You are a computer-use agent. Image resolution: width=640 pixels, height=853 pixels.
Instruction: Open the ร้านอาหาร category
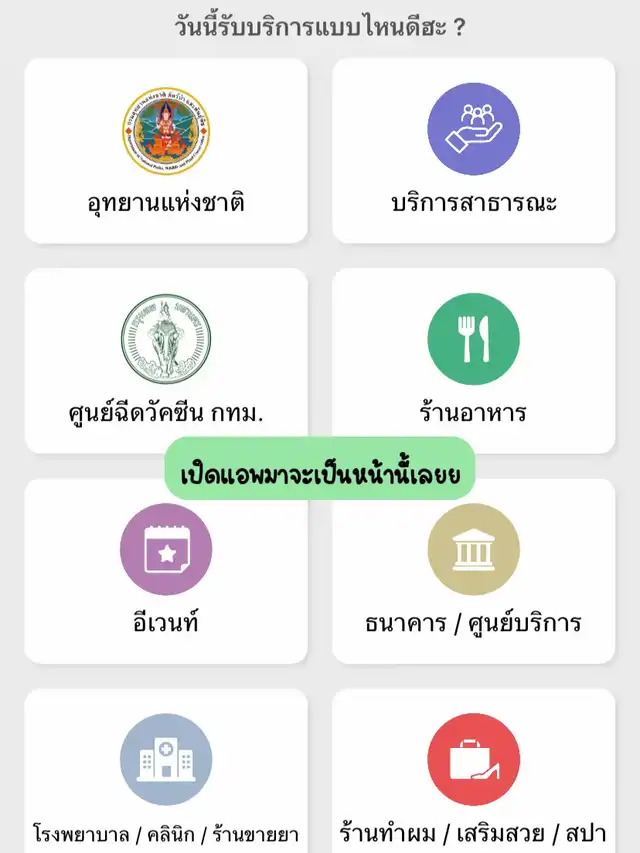[x=474, y=358]
